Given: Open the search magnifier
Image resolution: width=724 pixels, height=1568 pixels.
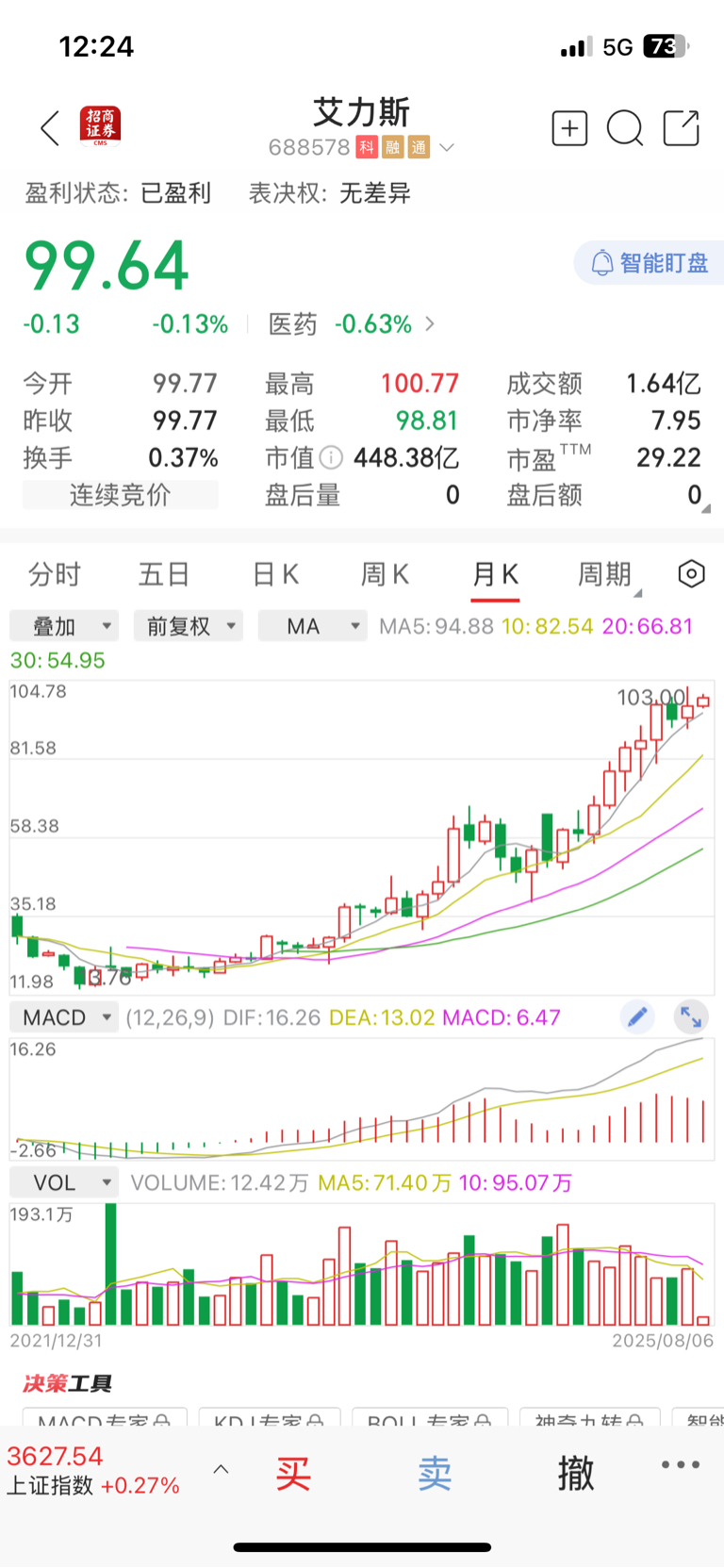Looking at the screenshot, I should tap(624, 128).
